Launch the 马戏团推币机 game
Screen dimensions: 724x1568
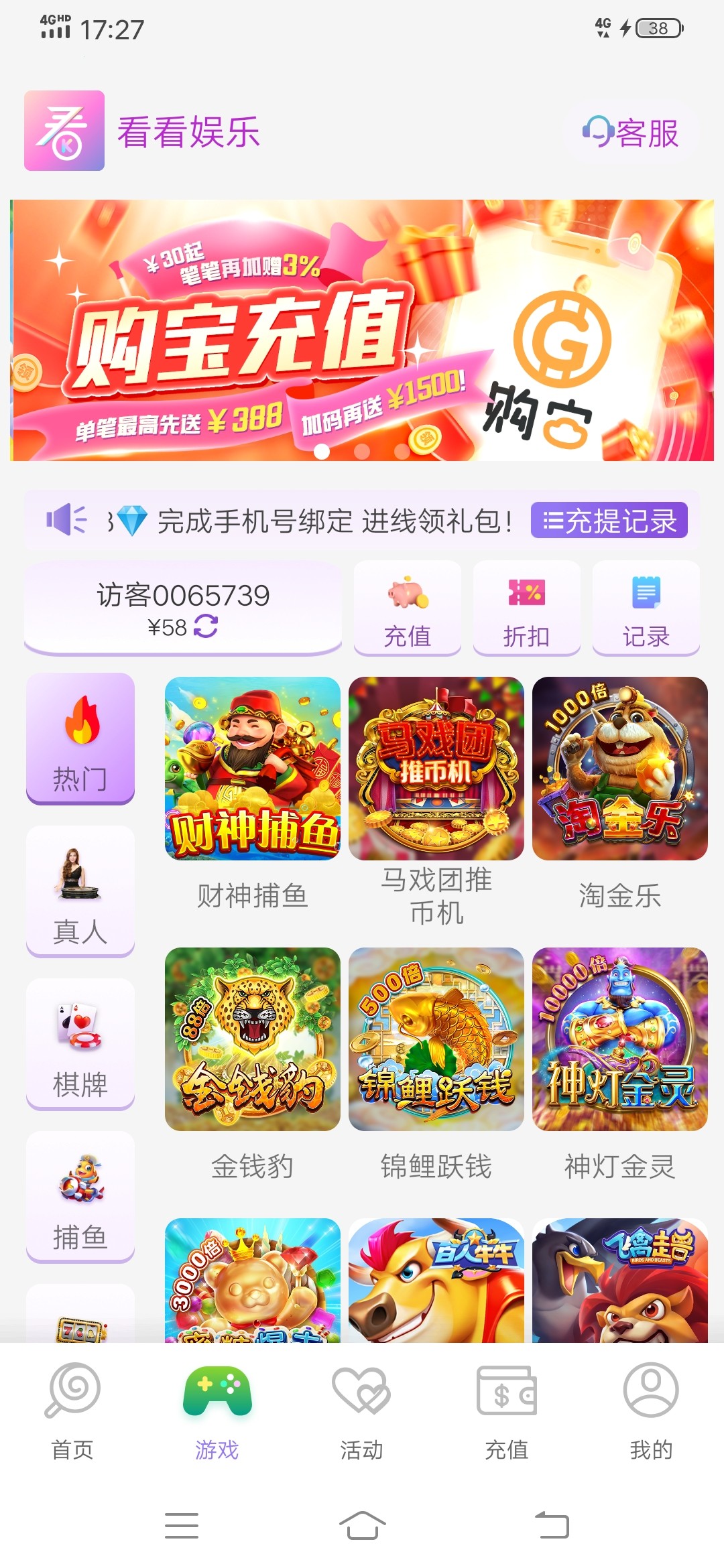[x=436, y=769]
